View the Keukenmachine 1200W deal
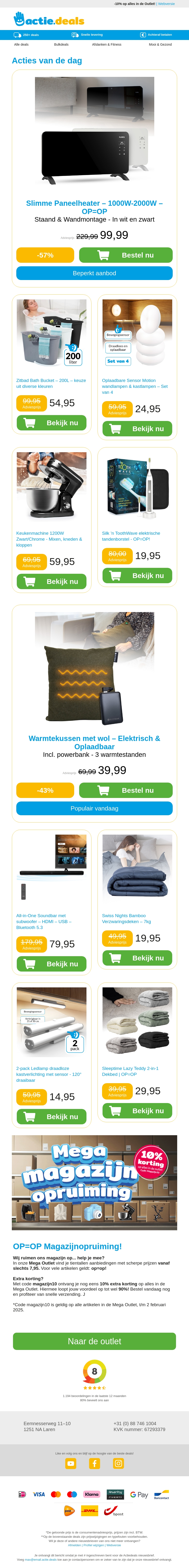 (x=52, y=581)
